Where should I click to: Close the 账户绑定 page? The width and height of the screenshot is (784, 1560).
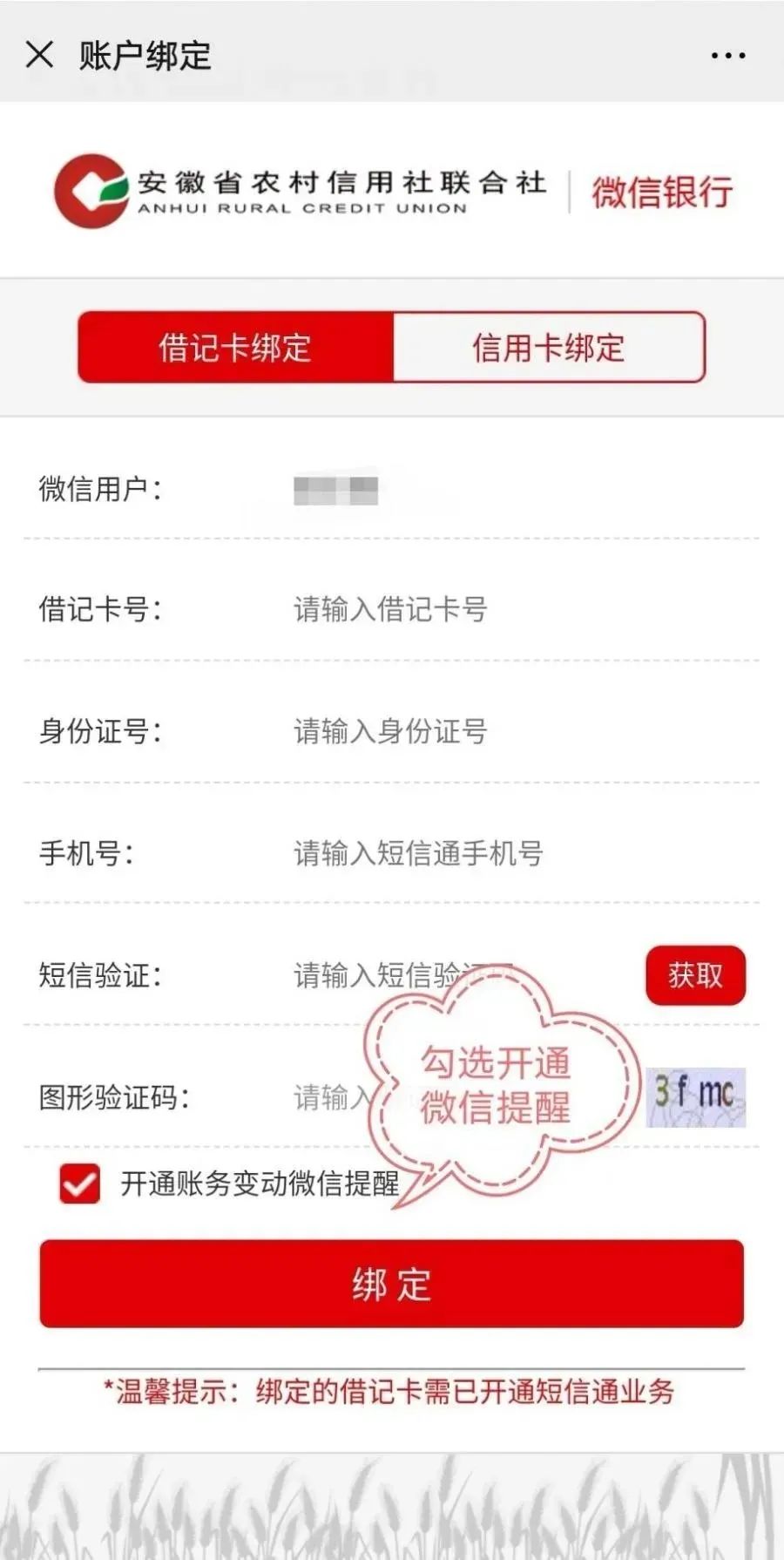(x=39, y=54)
